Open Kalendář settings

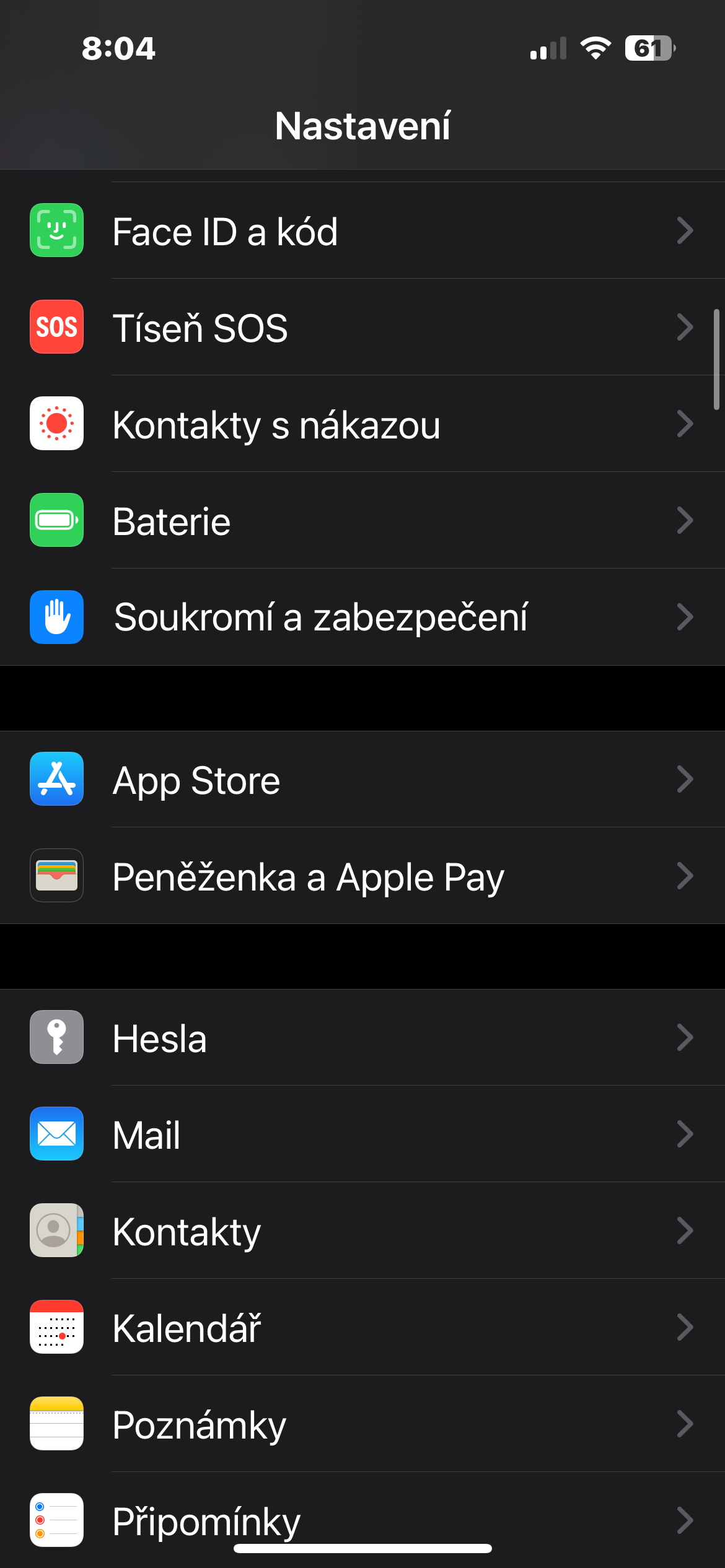point(362,1327)
